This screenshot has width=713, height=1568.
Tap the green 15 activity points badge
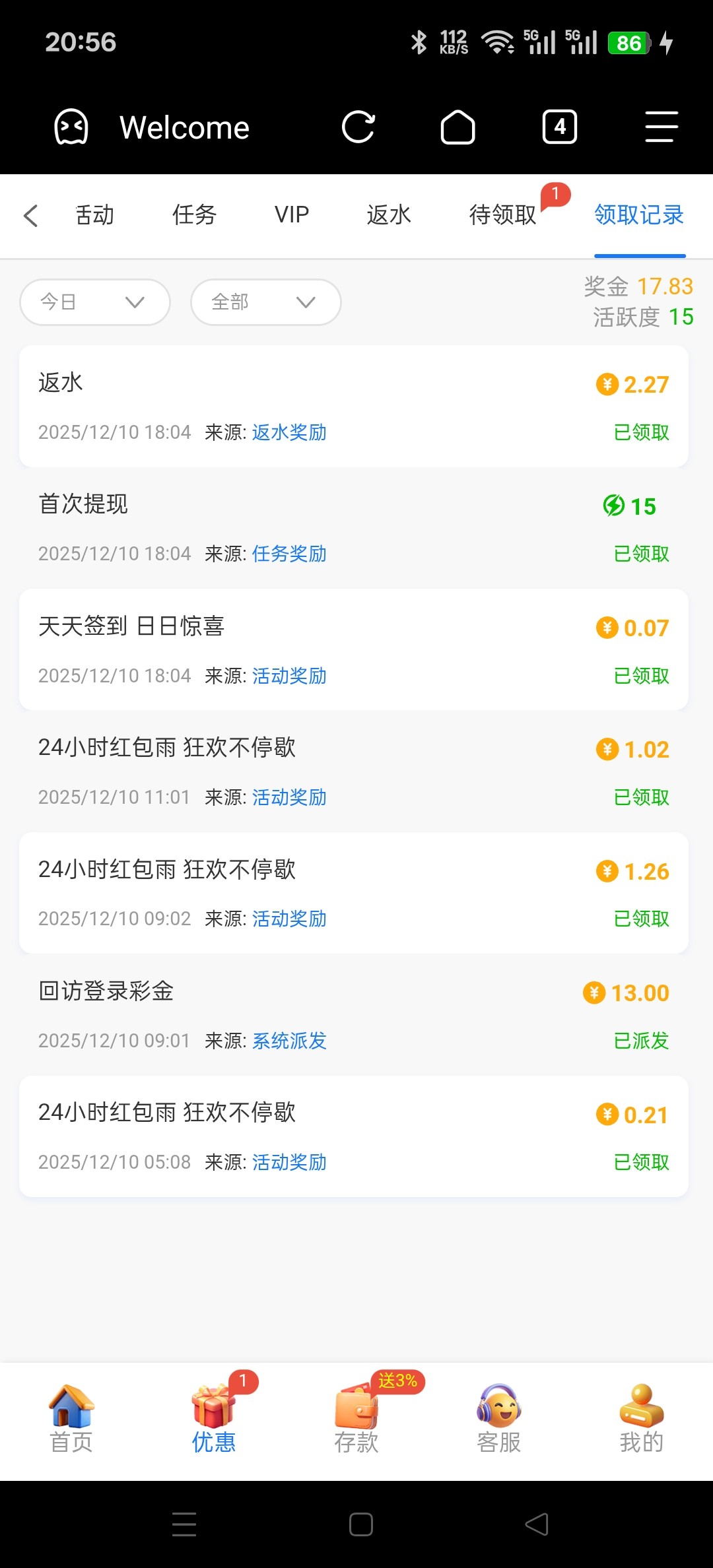click(x=630, y=506)
